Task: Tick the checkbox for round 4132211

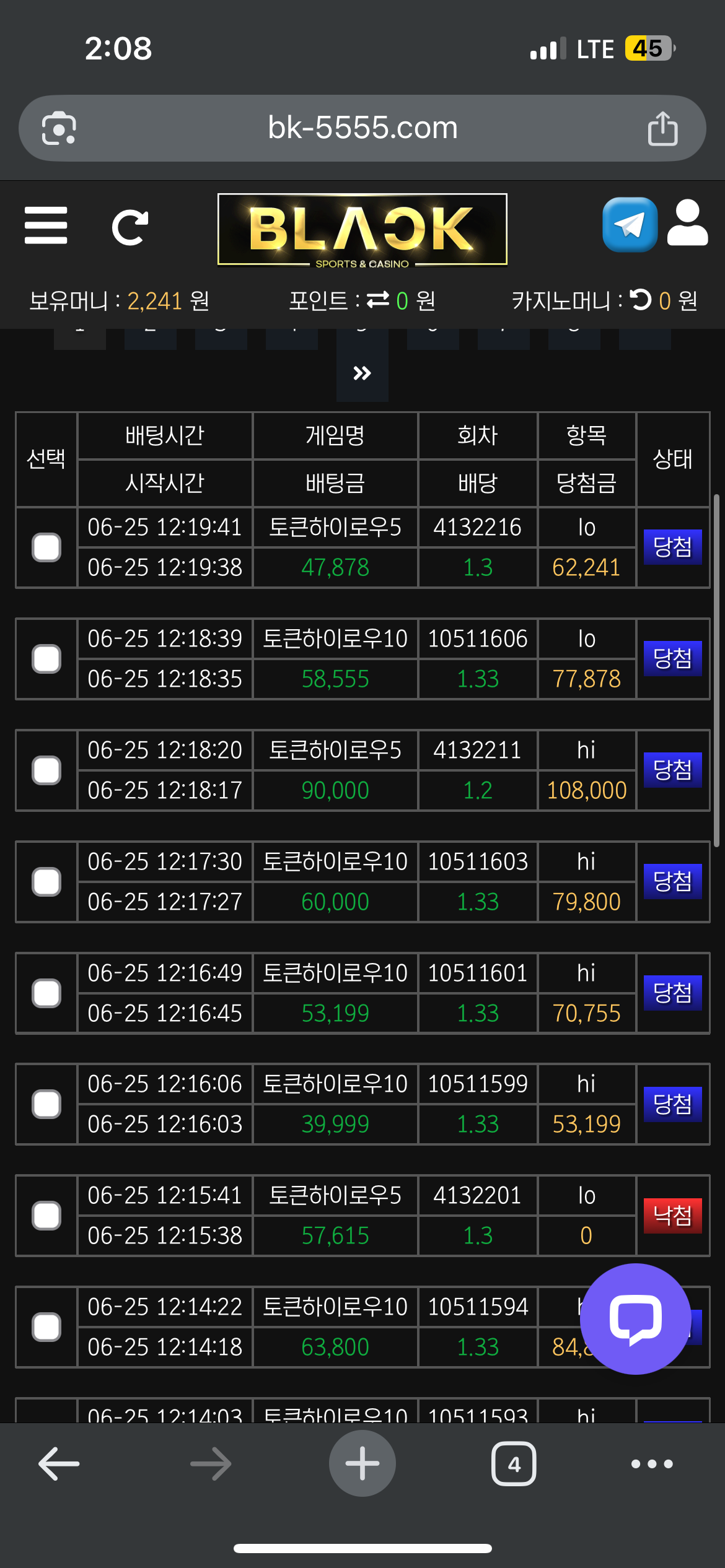Action: pyautogui.click(x=46, y=770)
